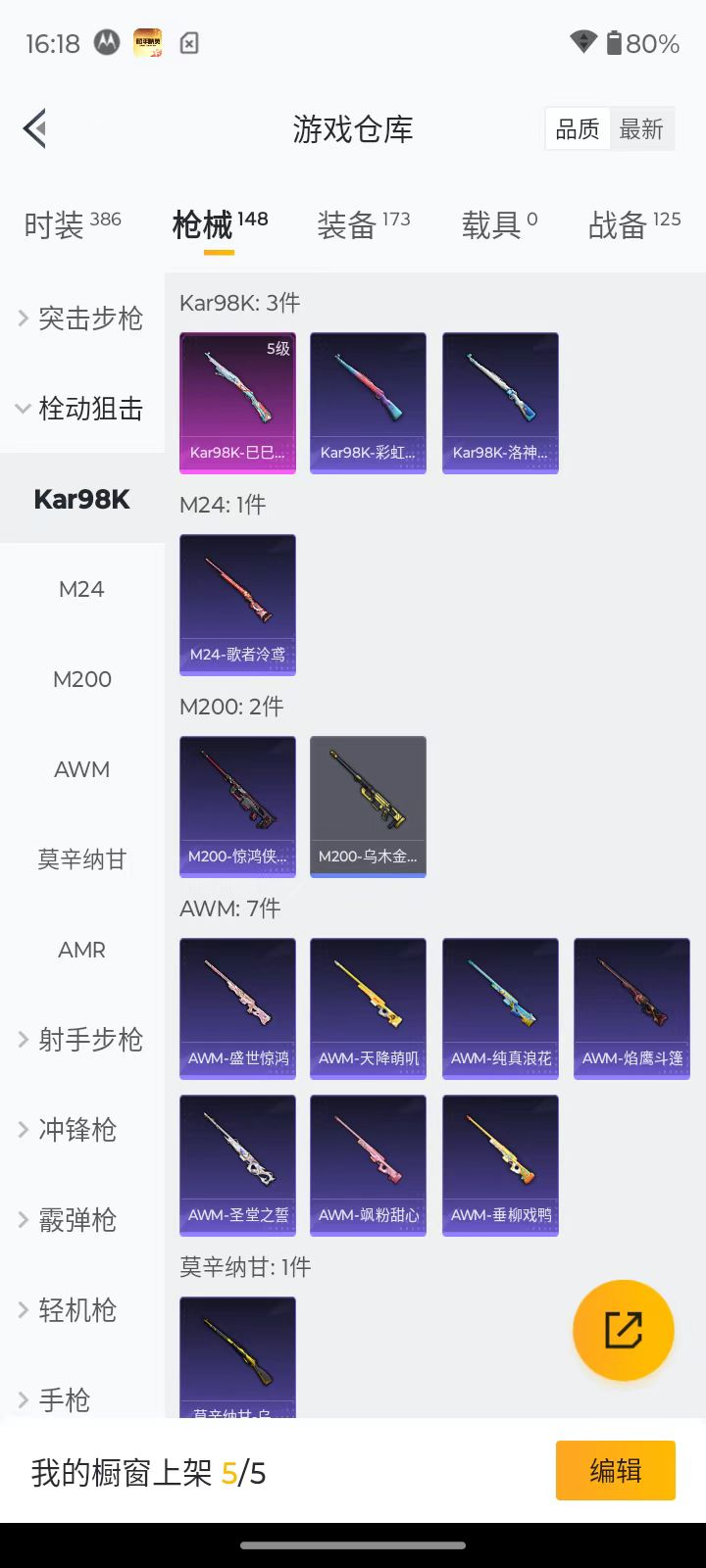Tap the orange share floating button
The width and height of the screenshot is (706, 1568).
(x=623, y=1330)
